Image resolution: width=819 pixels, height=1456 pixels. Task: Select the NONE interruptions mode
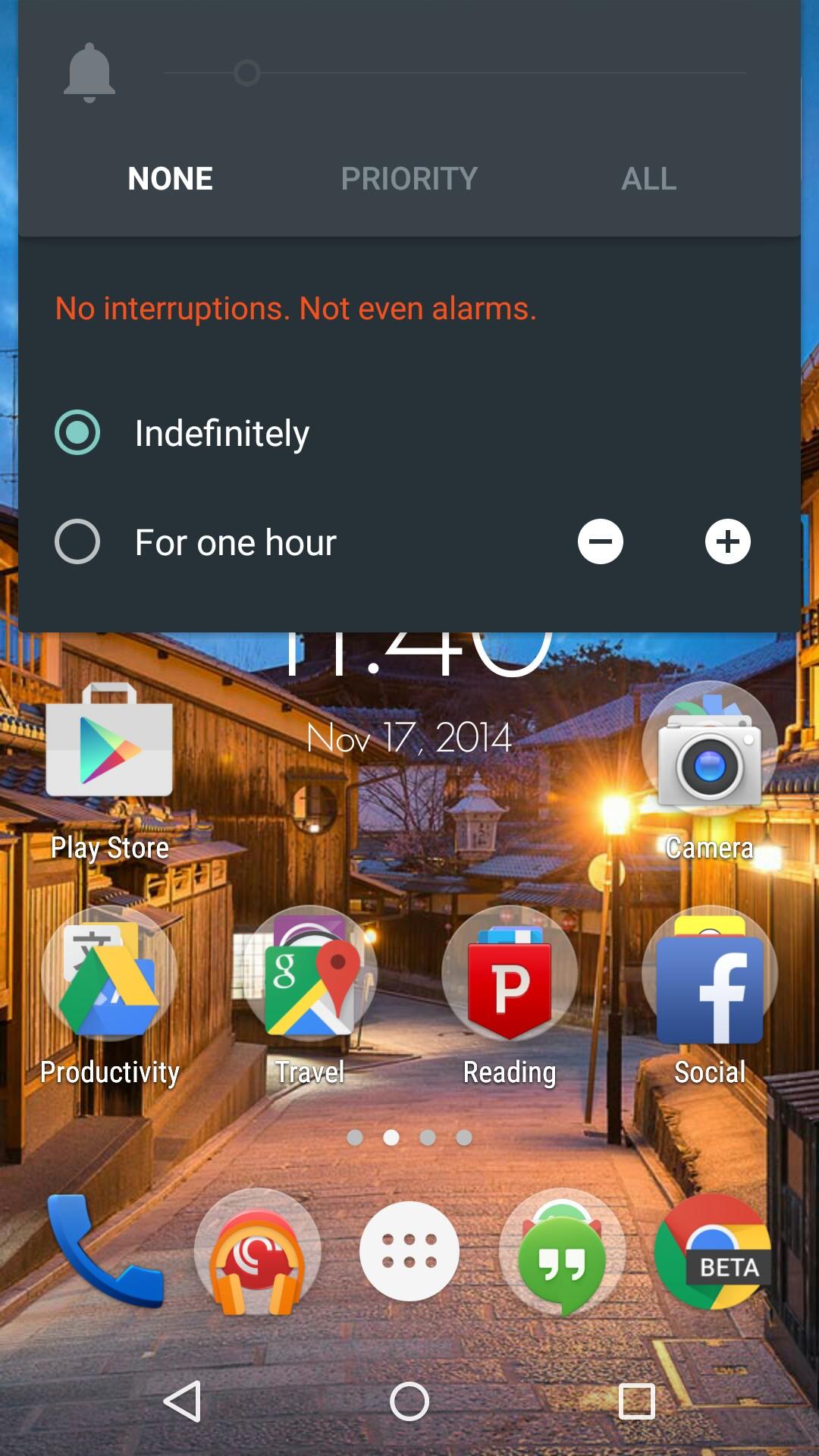pyautogui.click(x=170, y=179)
